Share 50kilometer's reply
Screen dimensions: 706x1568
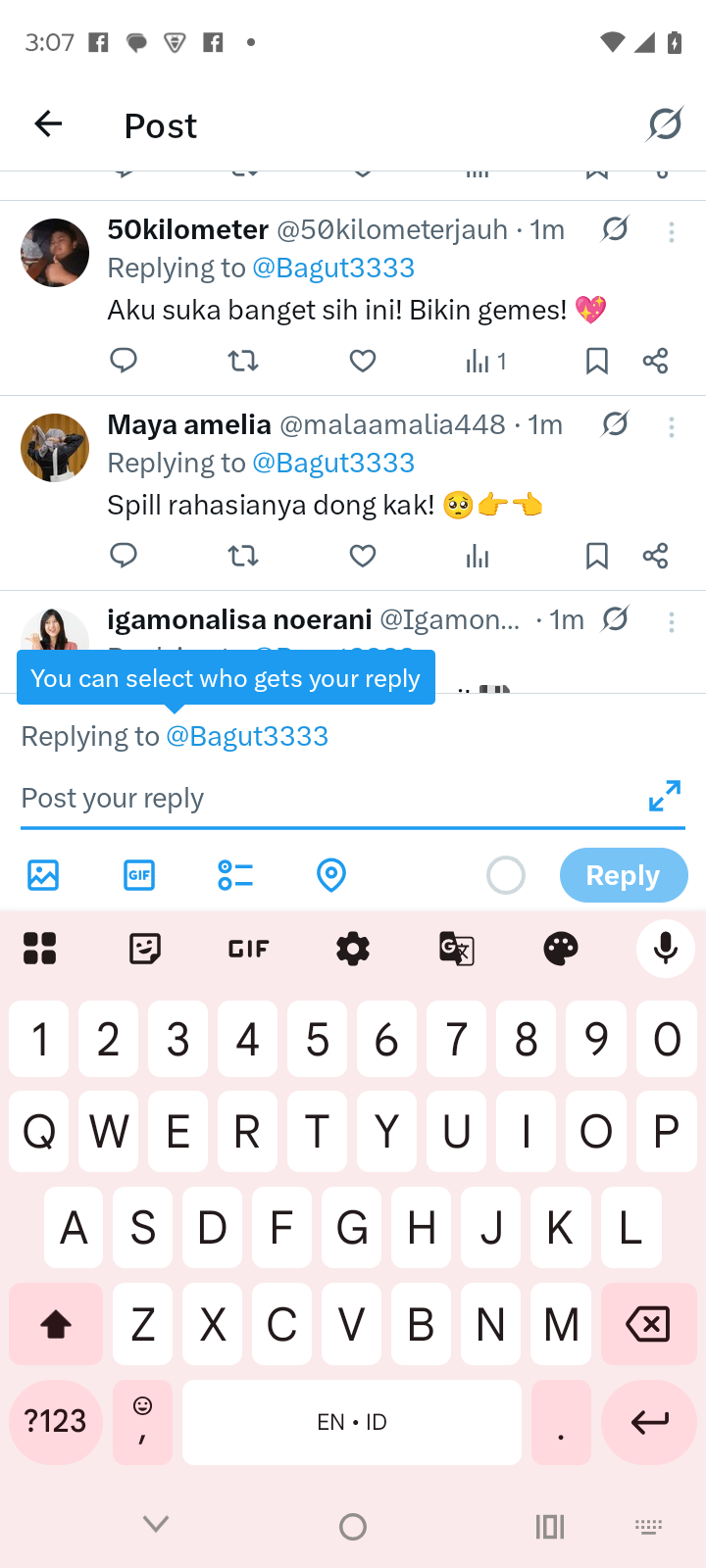(655, 362)
